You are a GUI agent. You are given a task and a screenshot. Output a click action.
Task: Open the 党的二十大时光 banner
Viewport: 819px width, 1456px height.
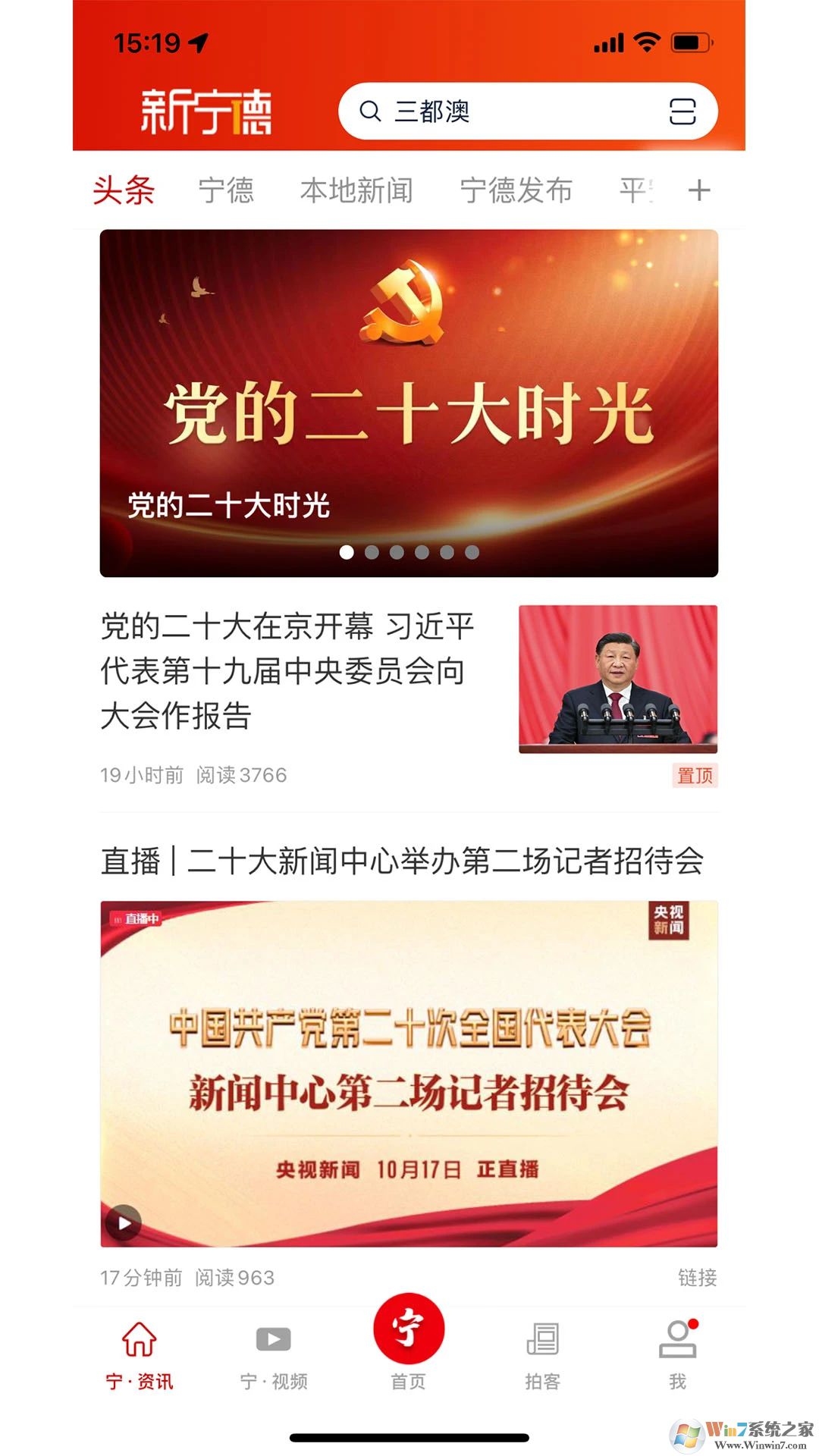(409, 403)
